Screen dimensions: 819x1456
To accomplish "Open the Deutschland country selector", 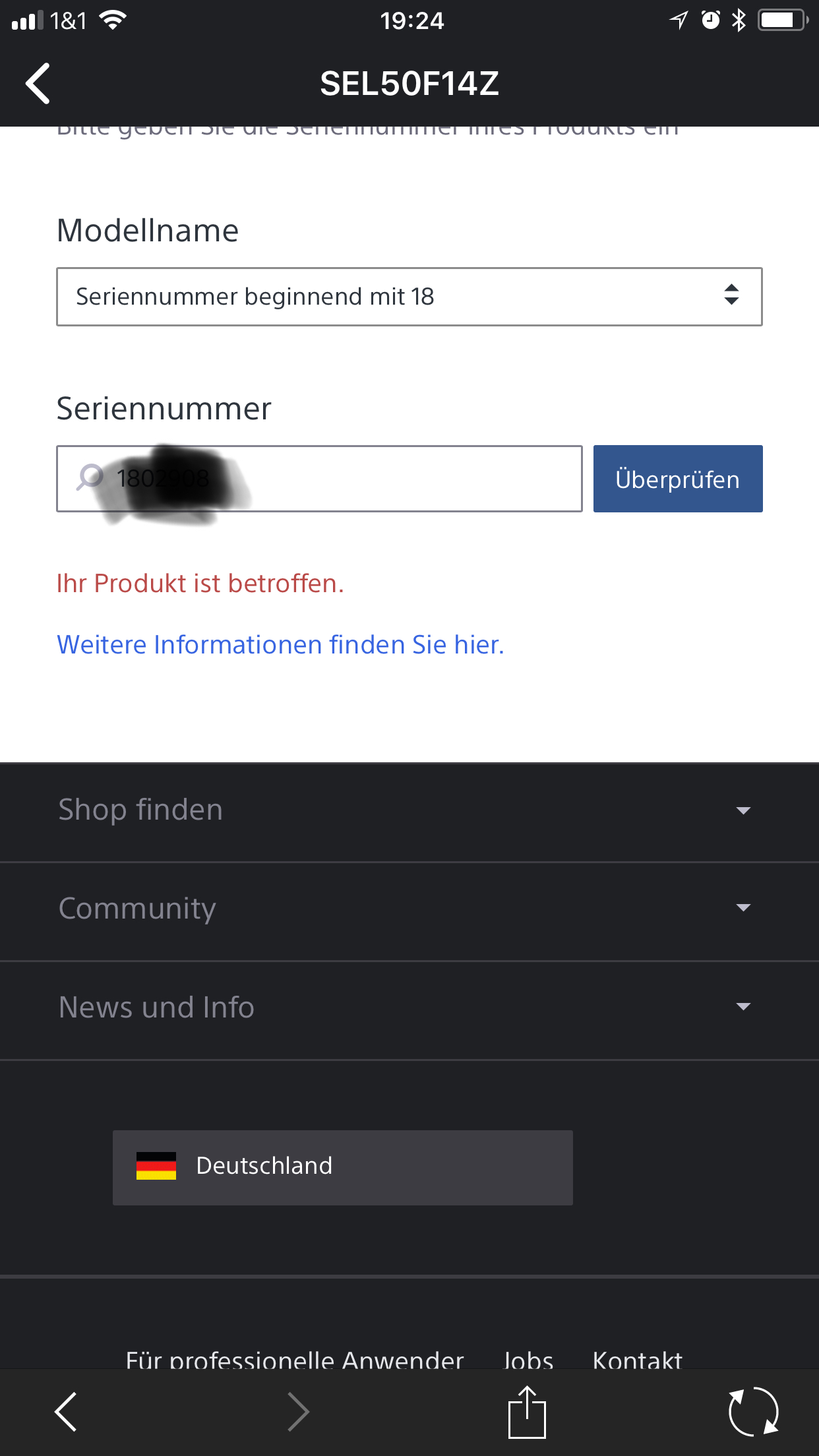I will click(x=342, y=1167).
